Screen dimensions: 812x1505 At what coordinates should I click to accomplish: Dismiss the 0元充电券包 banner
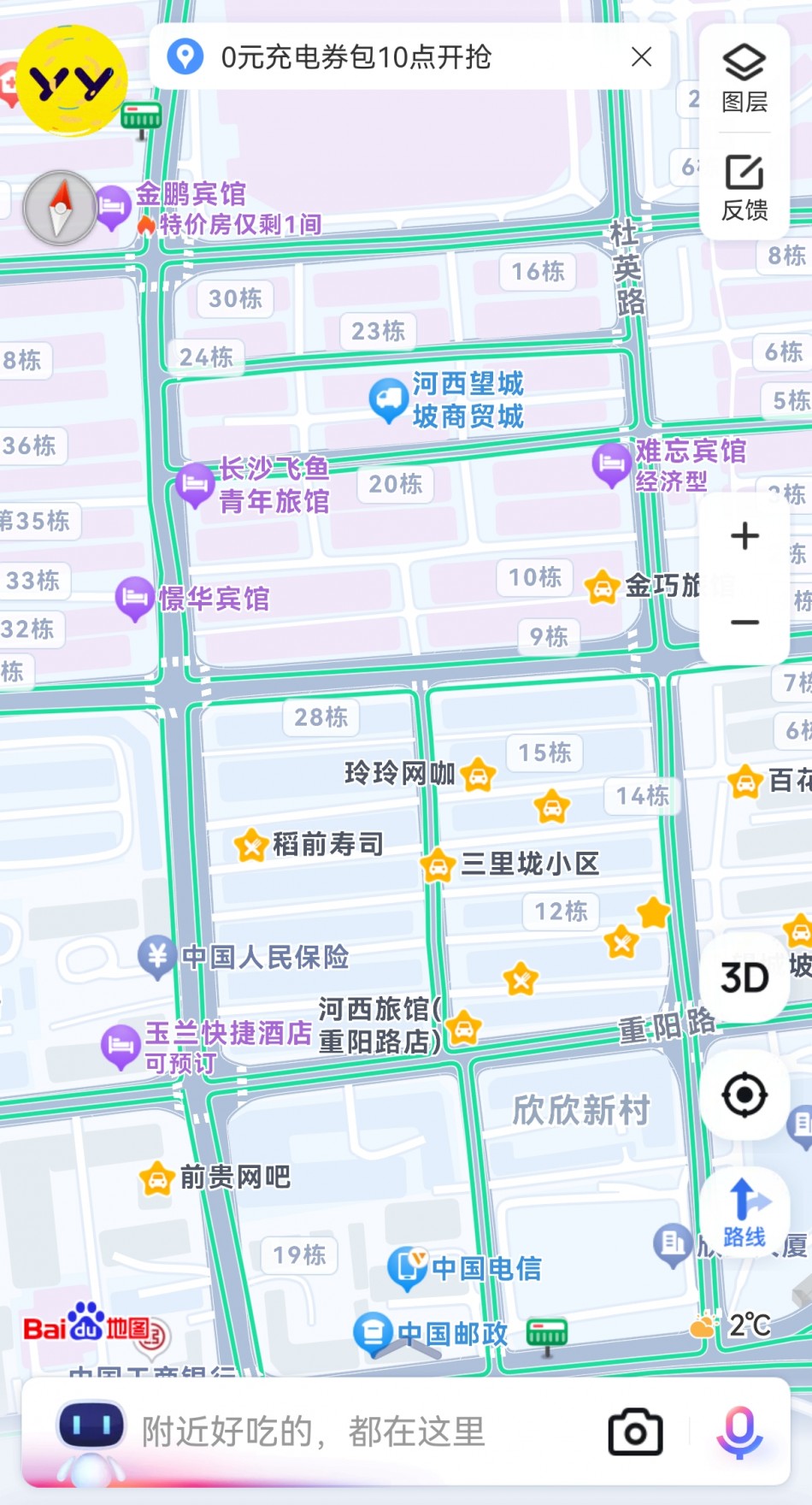(x=641, y=57)
